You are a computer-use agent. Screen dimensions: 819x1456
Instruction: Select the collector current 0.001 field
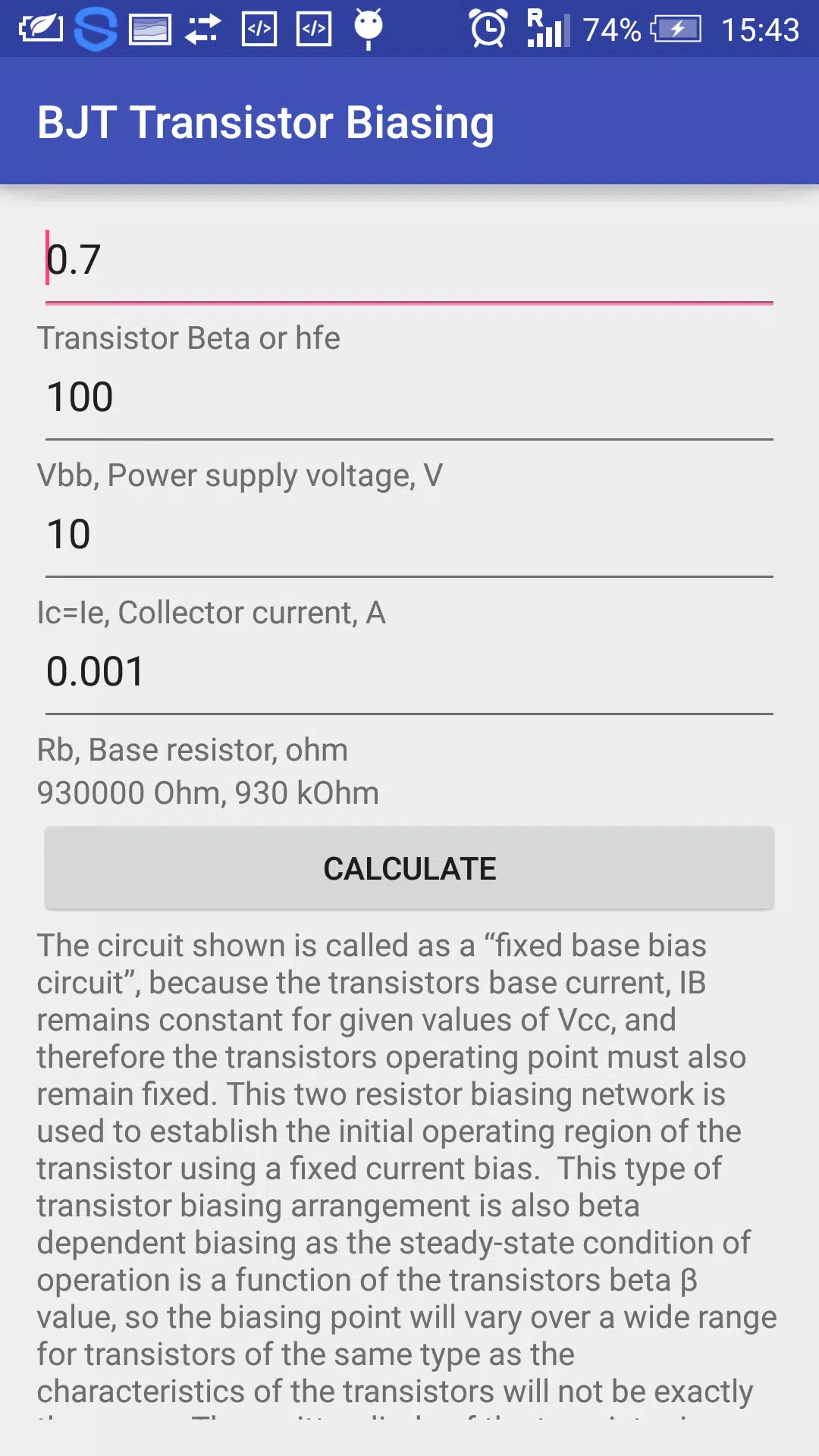click(409, 670)
